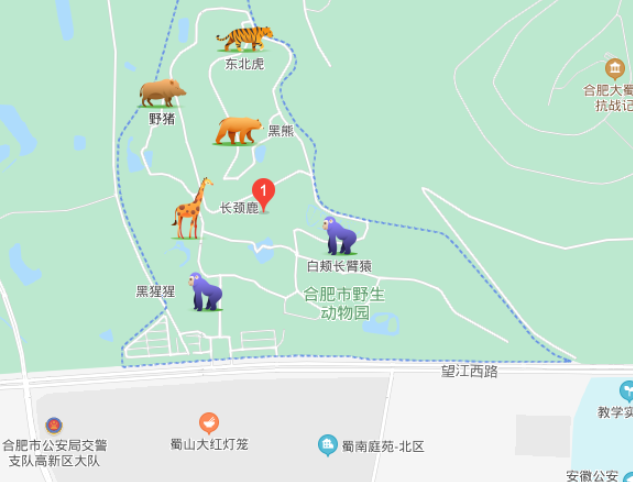Image resolution: width=633 pixels, height=482 pixels.
Task: Tap the 黑熊 bear marker
Action: click(x=237, y=130)
